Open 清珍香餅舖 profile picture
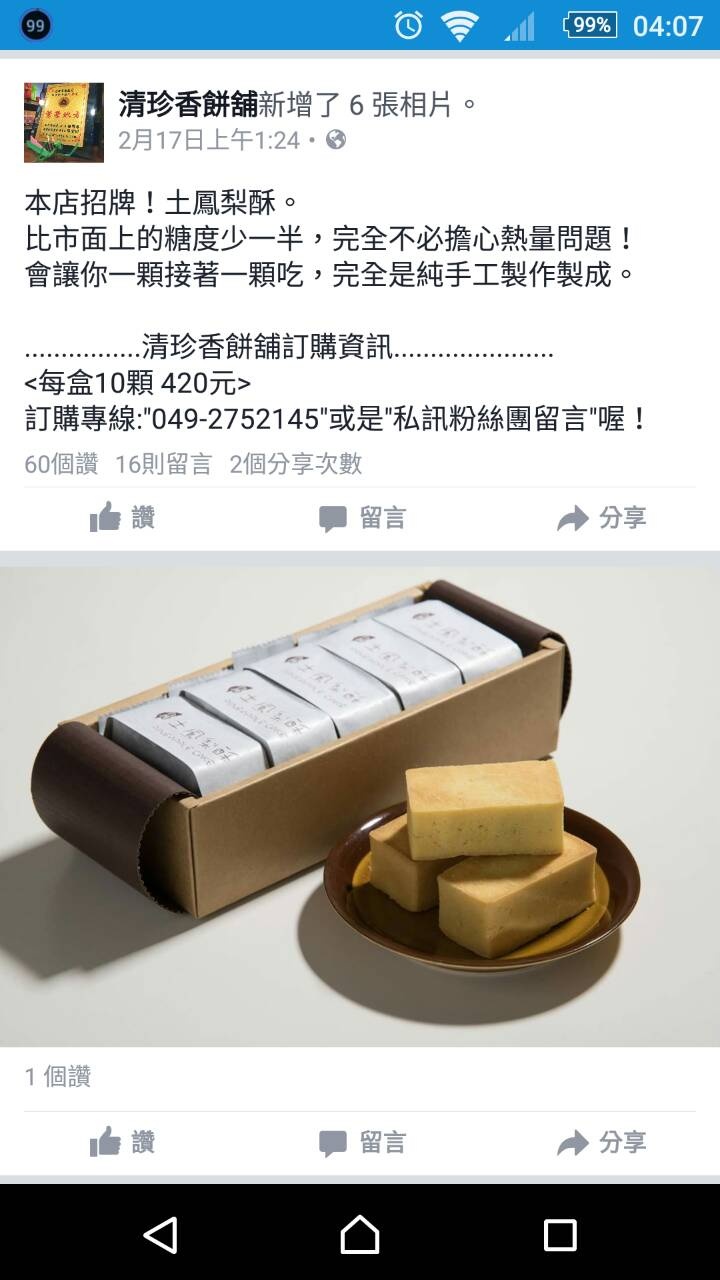 [x=63, y=122]
